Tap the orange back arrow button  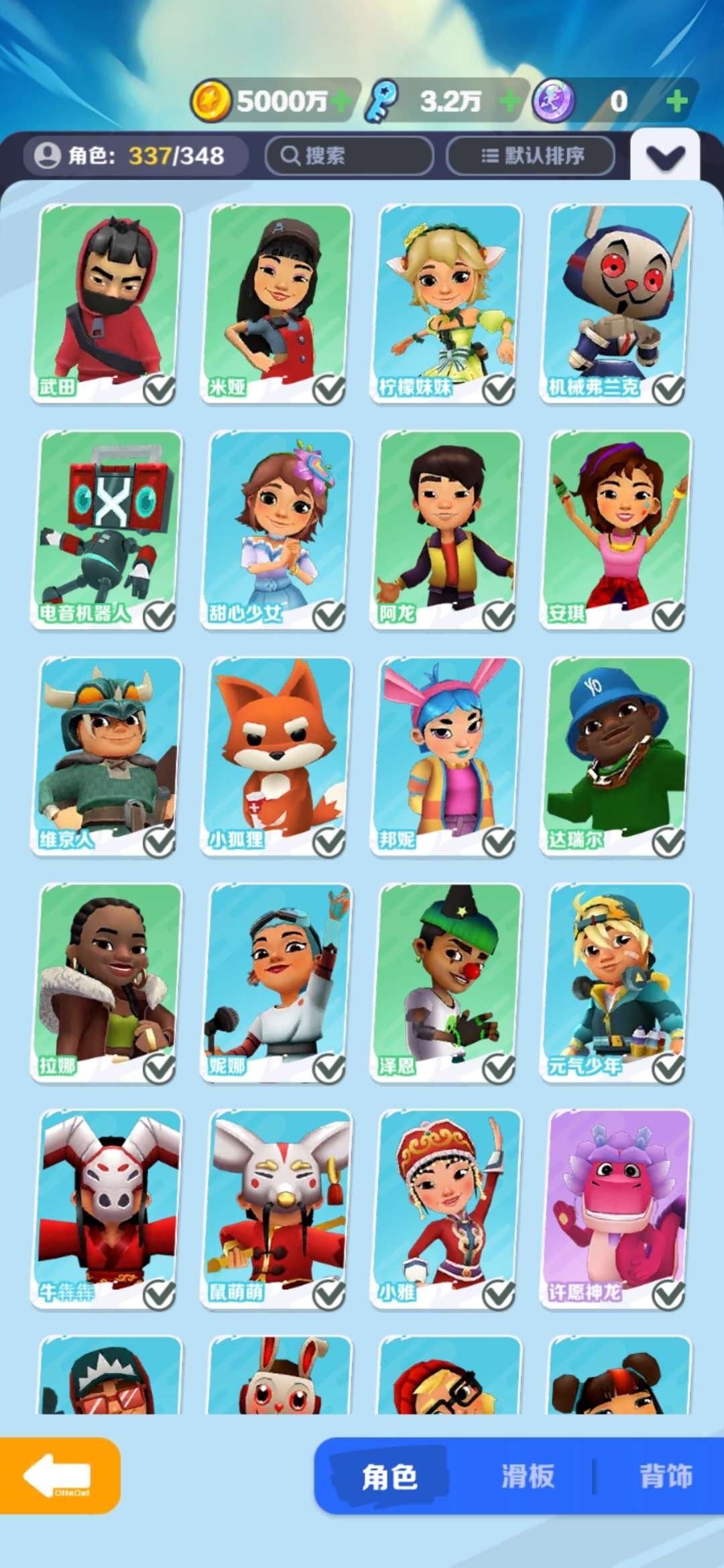click(x=59, y=1475)
